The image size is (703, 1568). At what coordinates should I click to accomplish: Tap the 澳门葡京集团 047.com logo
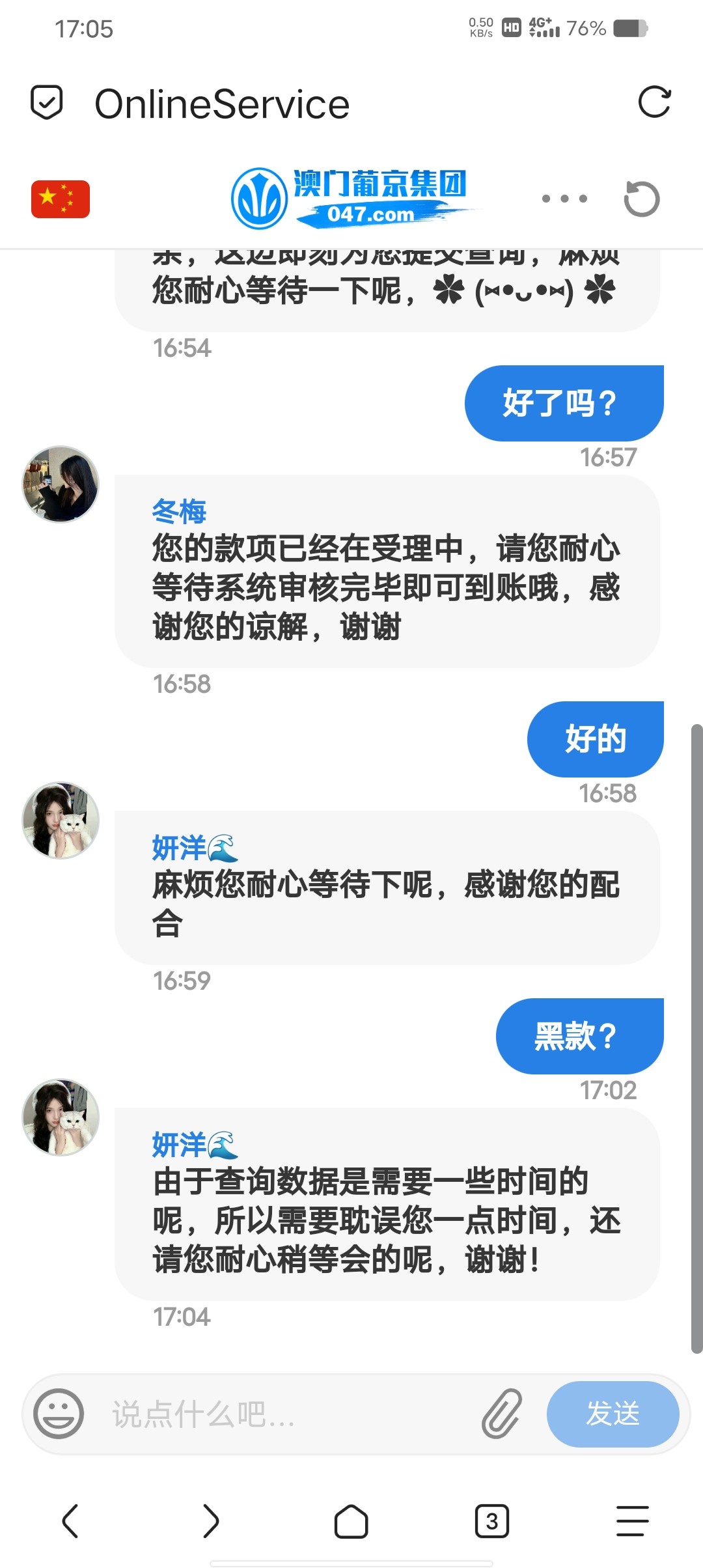355,197
